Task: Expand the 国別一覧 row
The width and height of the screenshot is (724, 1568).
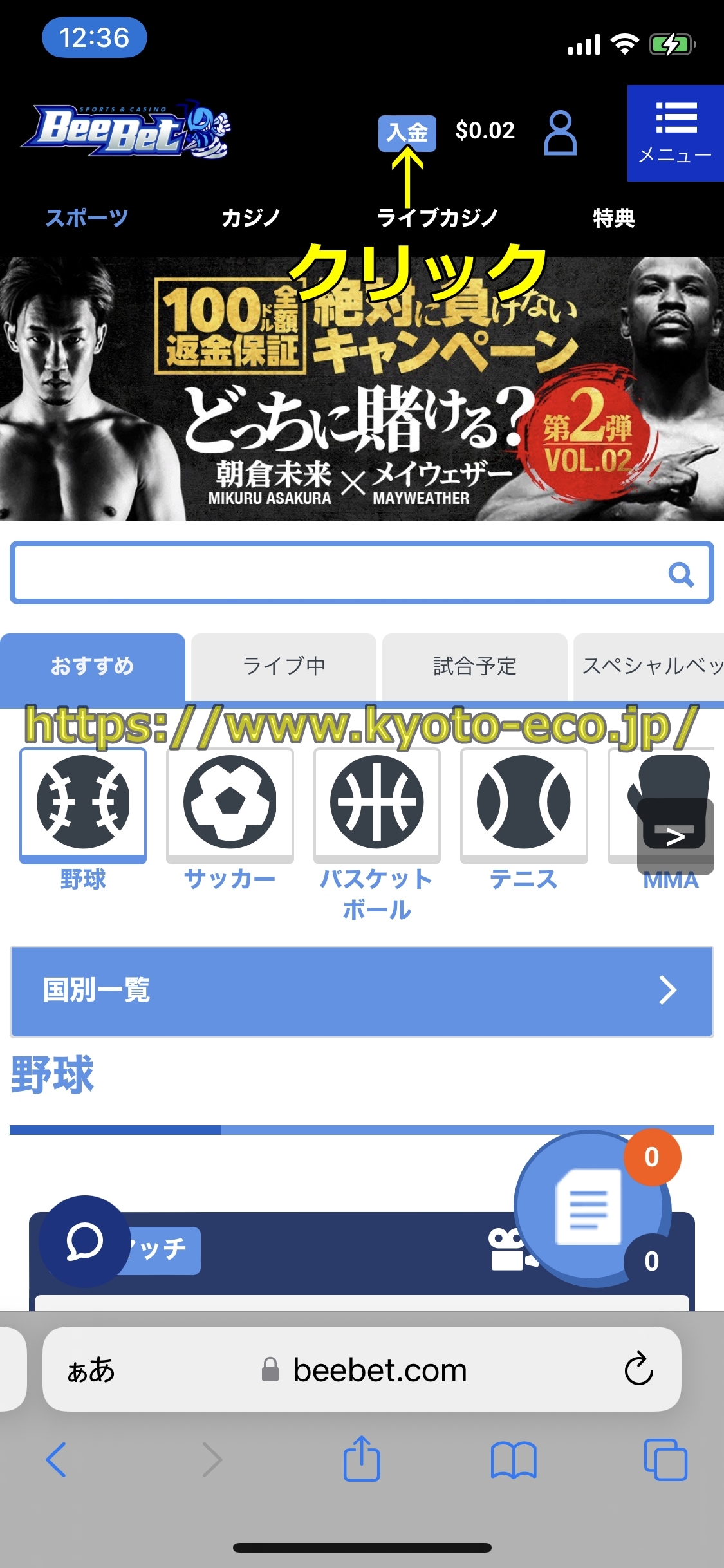Action: click(x=362, y=991)
